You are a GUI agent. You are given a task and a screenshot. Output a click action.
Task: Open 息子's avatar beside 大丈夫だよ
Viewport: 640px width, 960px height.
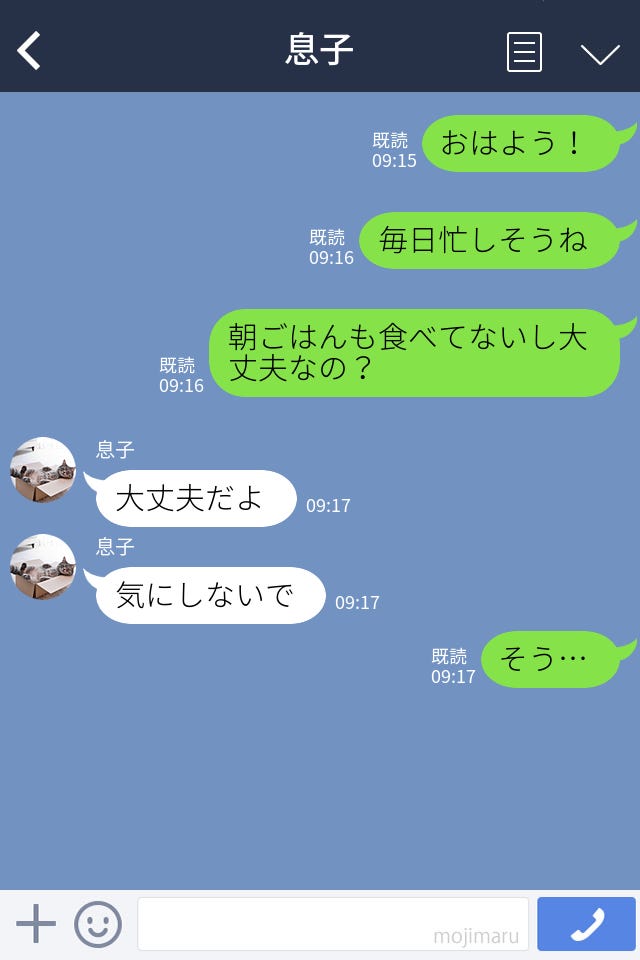[43, 470]
